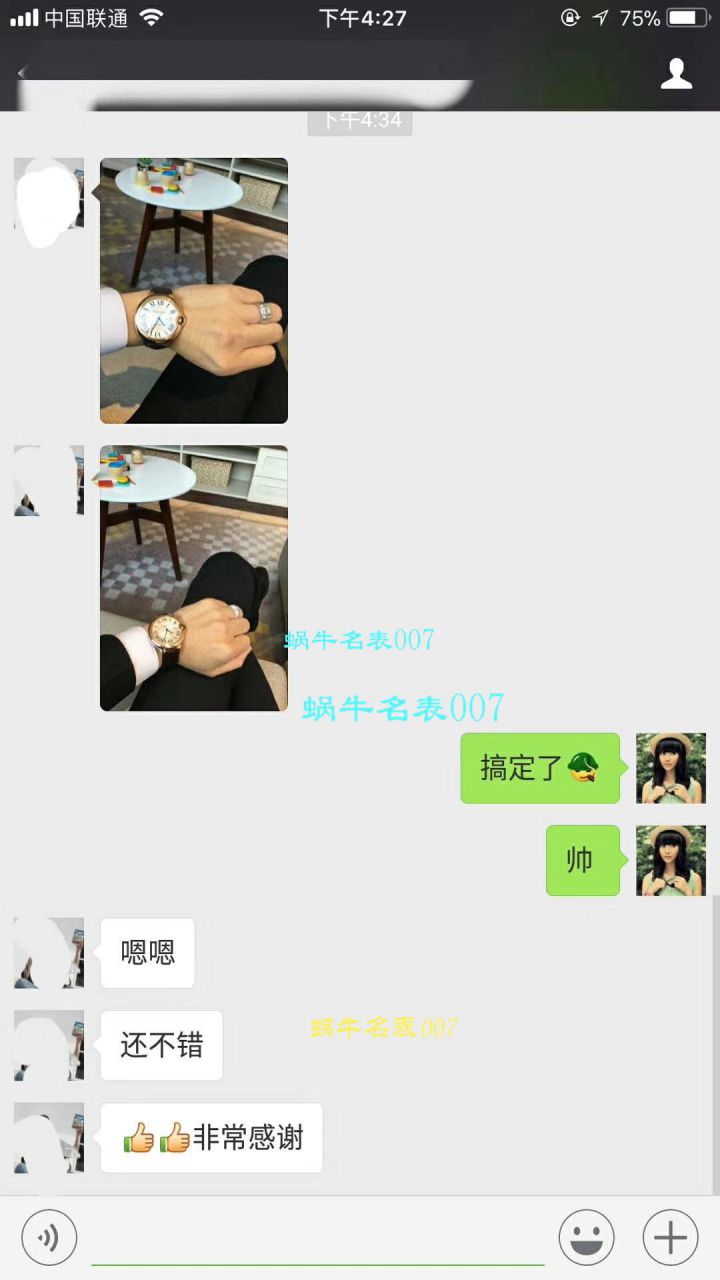Open the plus attachments menu
This screenshot has width=720, height=1280.
point(670,1237)
